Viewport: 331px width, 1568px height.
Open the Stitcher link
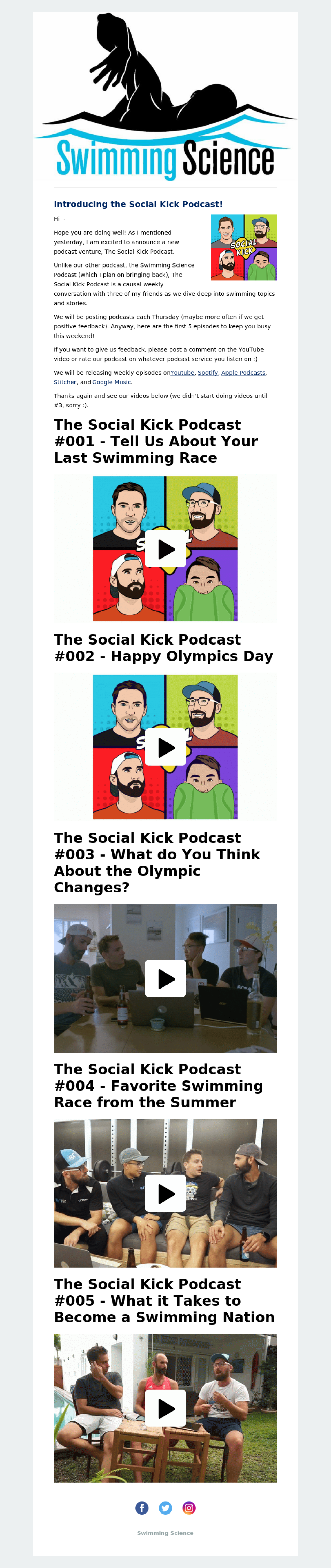65,382
